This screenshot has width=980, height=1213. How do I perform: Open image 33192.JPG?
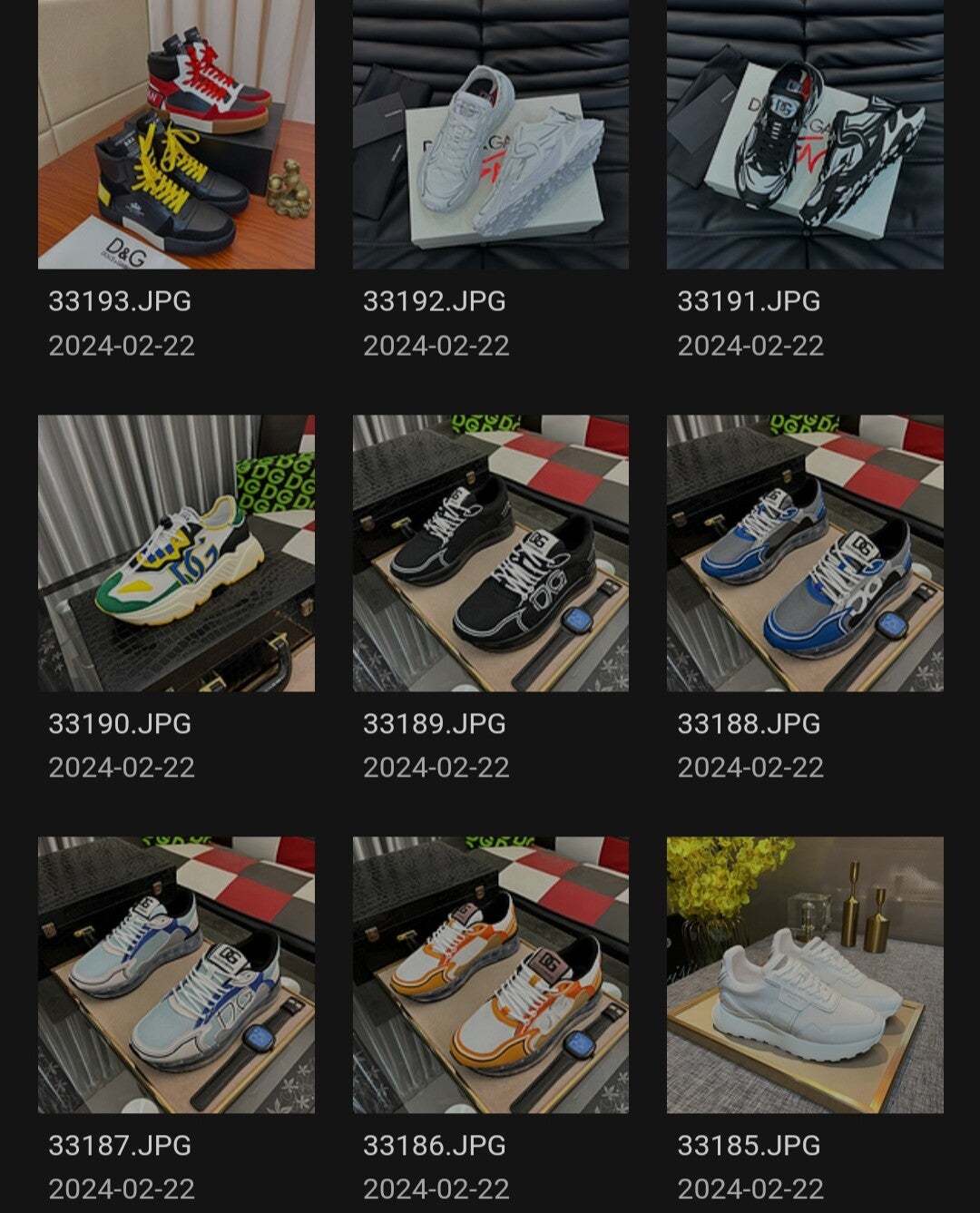click(x=490, y=134)
